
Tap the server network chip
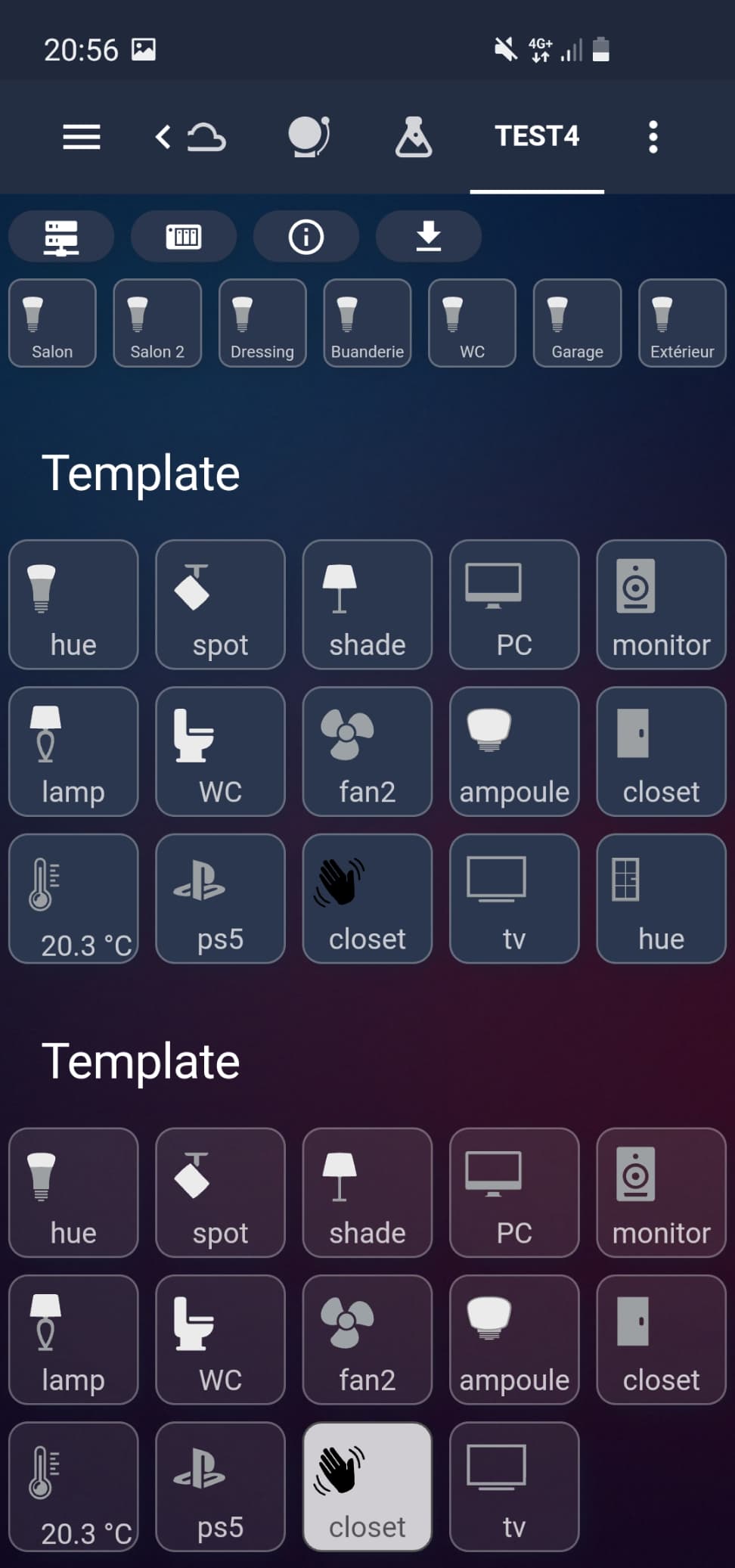point(61,237)
